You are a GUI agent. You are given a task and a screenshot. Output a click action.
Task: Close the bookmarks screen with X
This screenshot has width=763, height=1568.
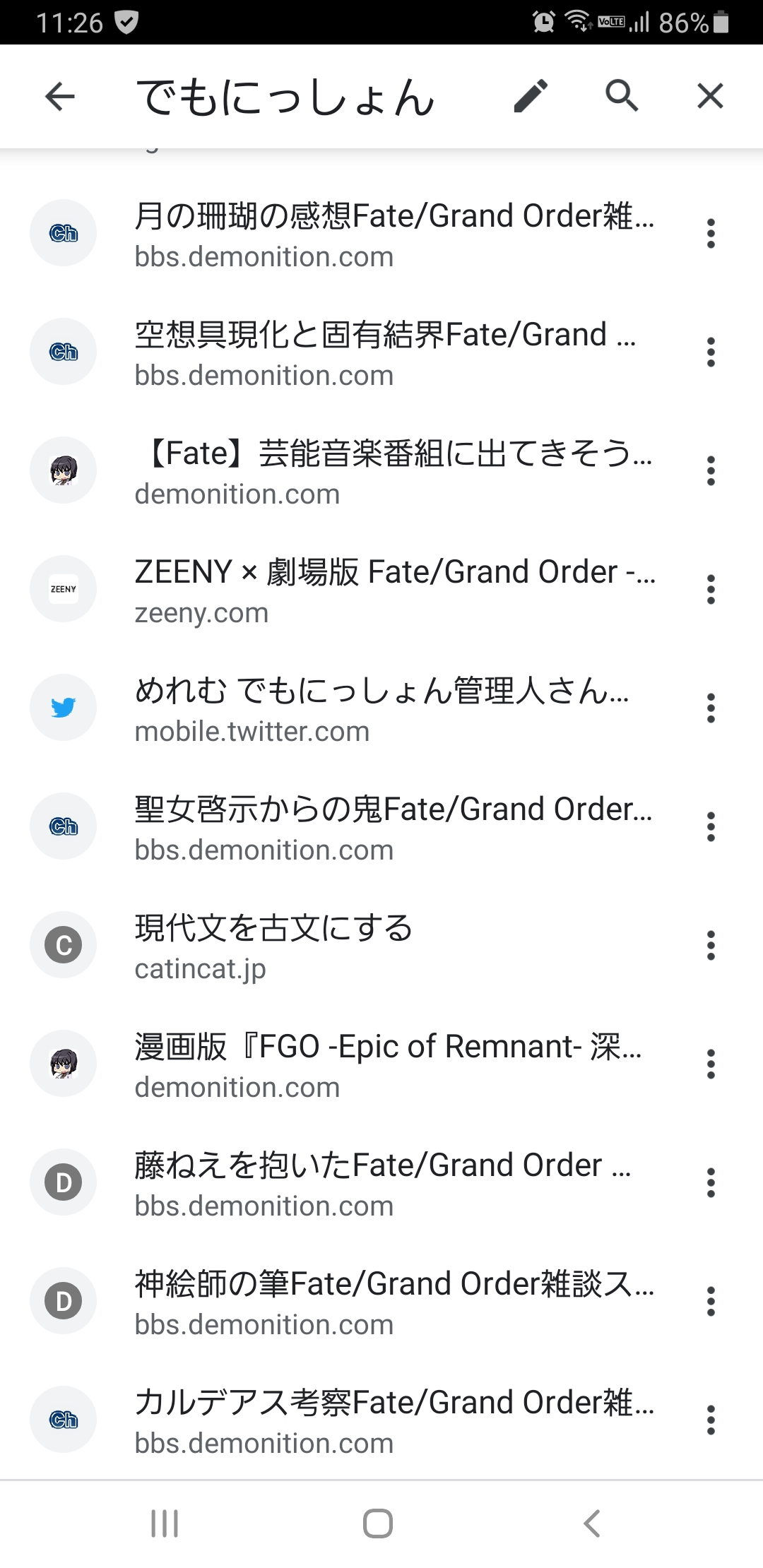point(710,96)
